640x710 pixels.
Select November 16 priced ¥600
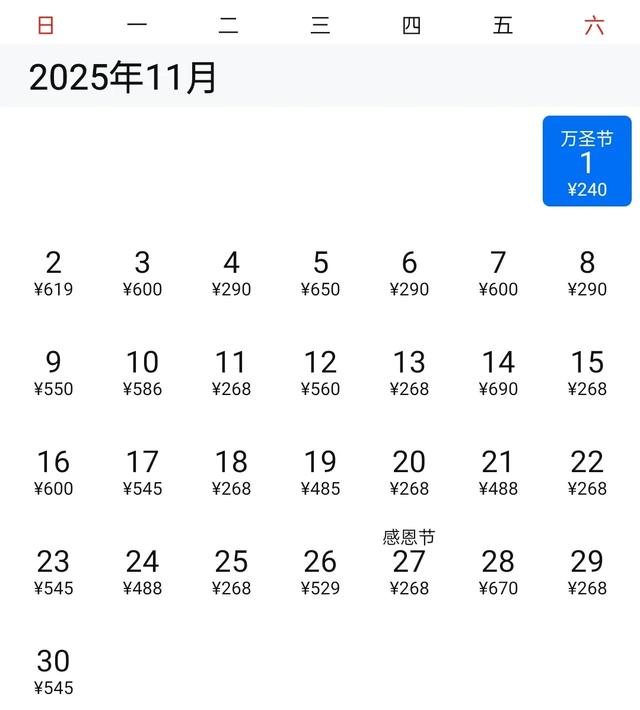53,472
